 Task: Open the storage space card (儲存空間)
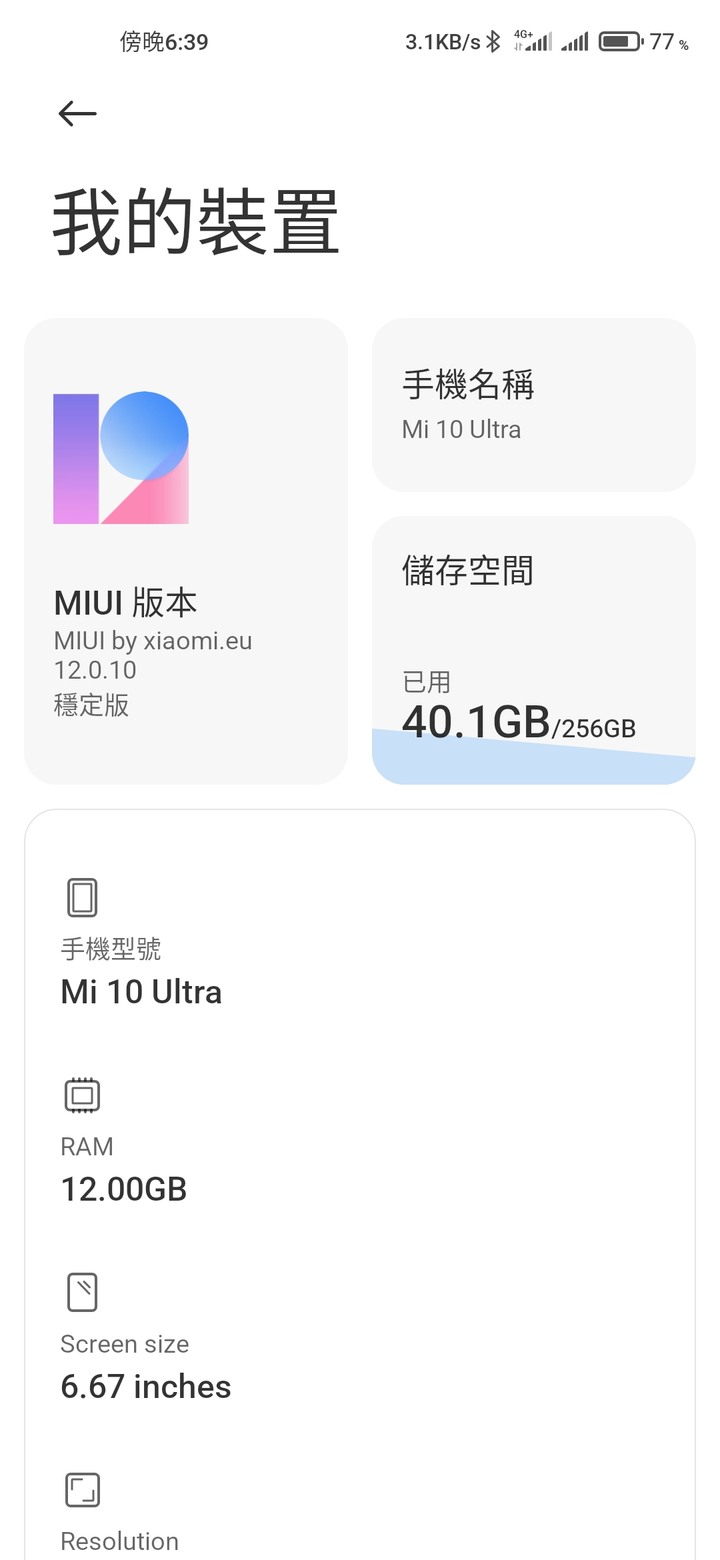[x=534, y=651]
